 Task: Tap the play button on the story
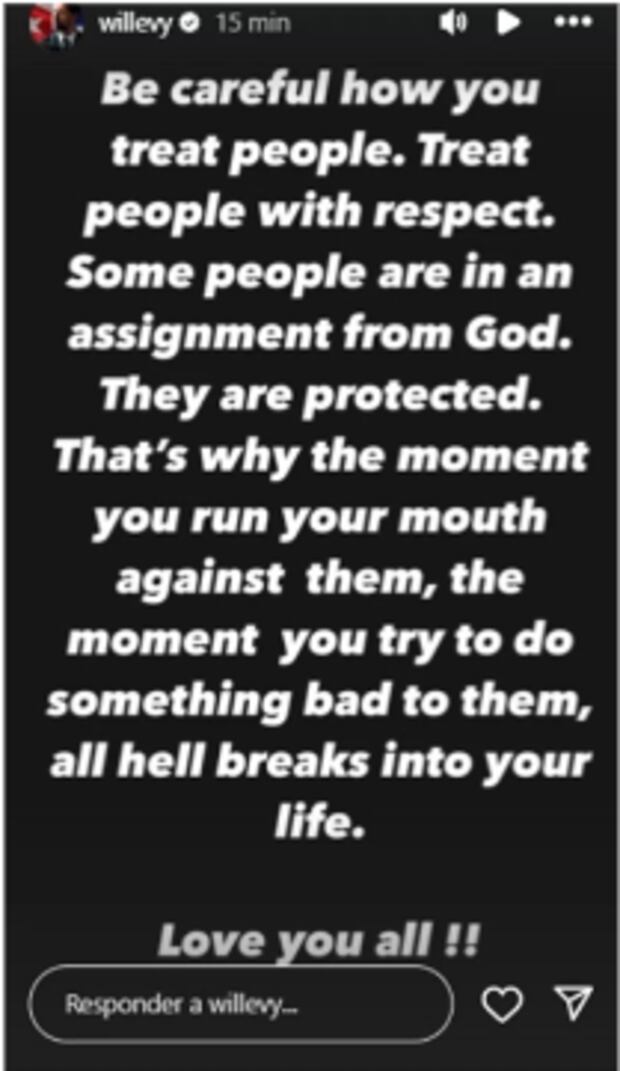pos(509,24)
